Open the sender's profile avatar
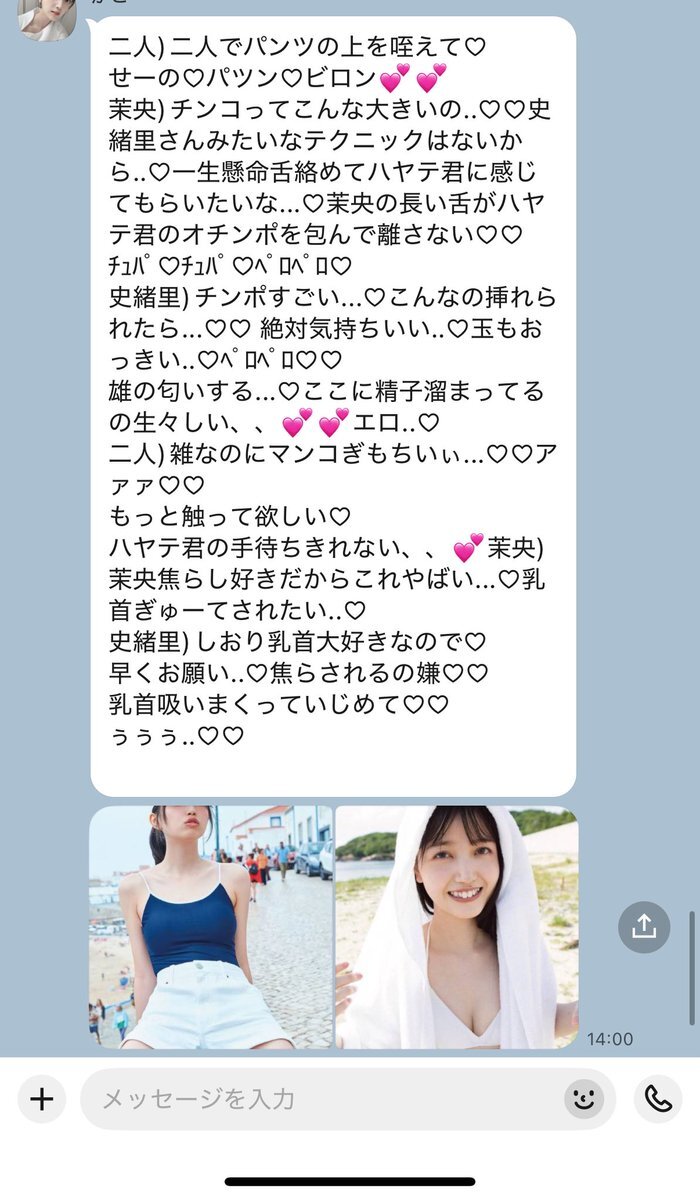The height and width of the screenshot is (1200, 700). [46, 18]
